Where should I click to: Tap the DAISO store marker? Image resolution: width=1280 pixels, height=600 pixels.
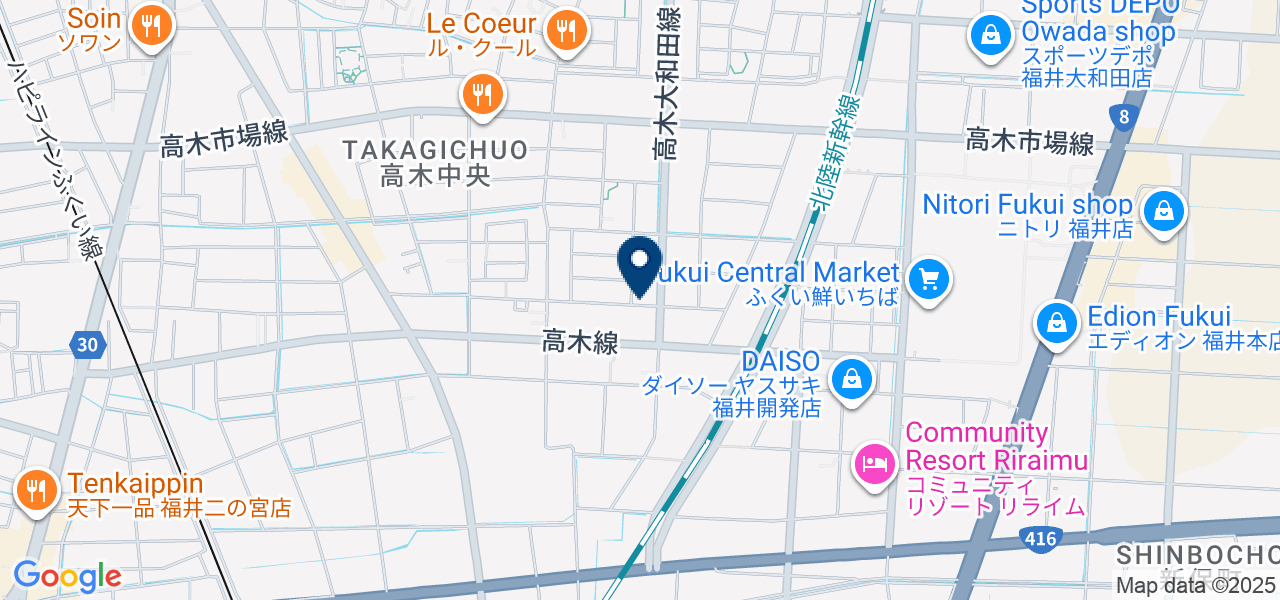852,379
